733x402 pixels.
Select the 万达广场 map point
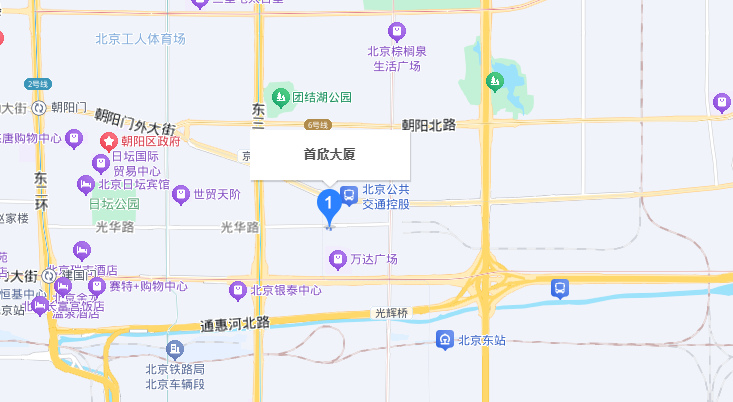pos(337,260)
